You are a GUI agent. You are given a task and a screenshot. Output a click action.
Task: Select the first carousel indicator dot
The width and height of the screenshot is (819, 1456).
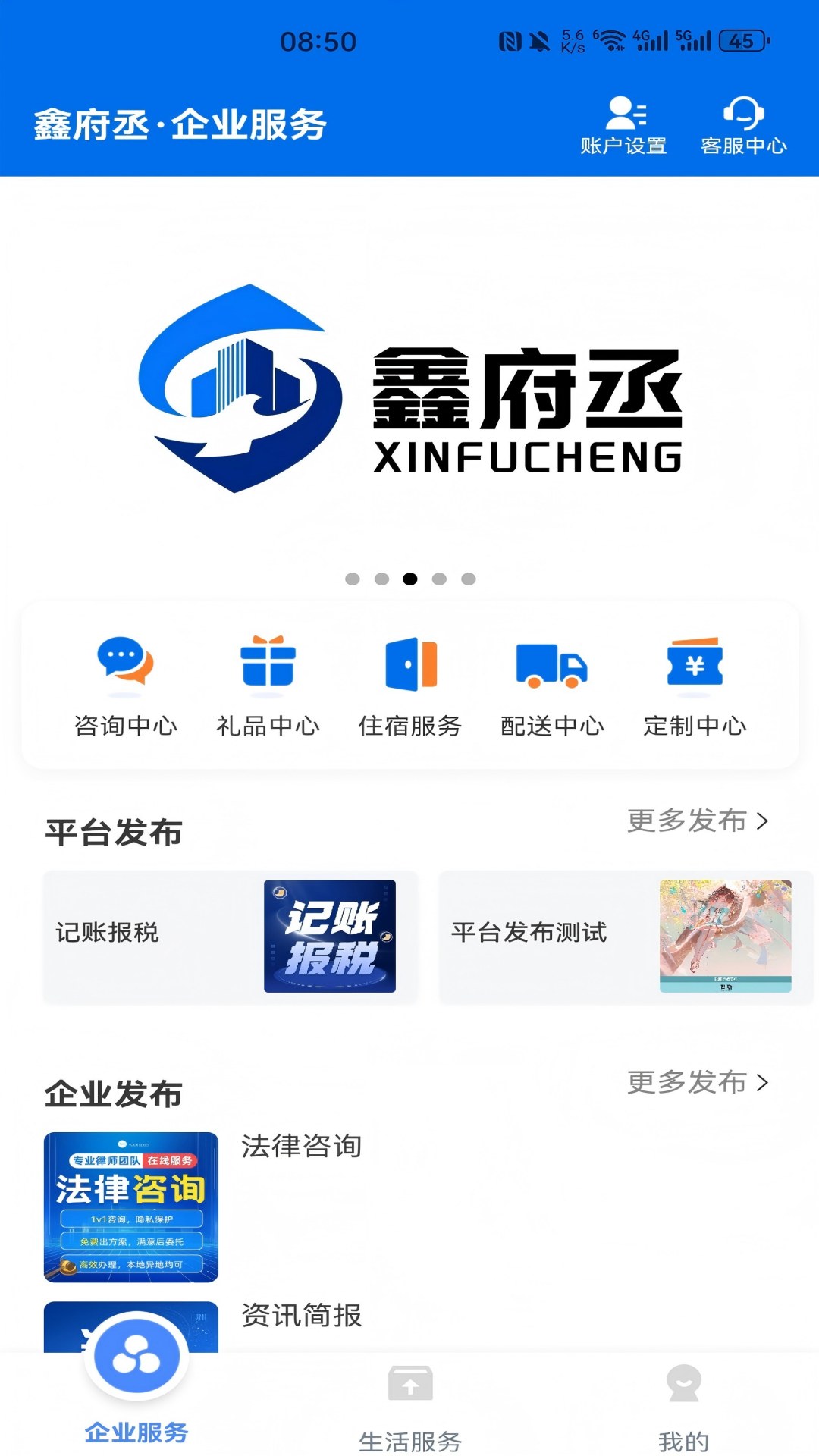351,579
